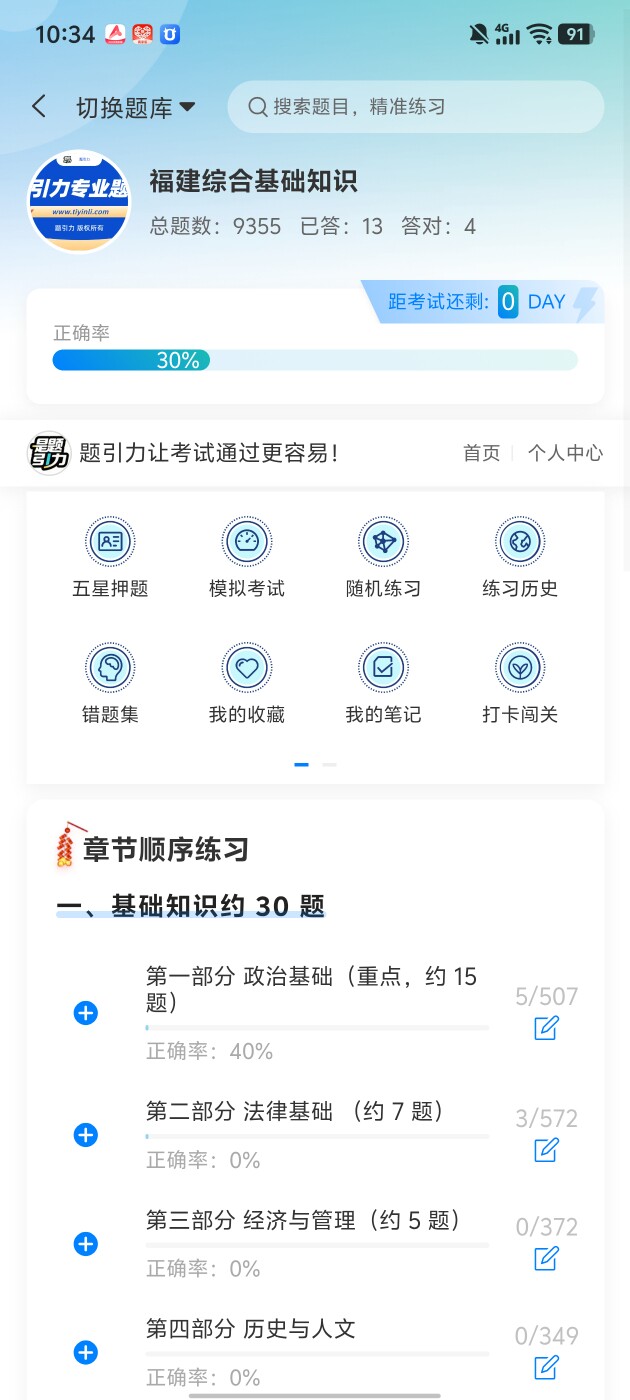Expand 第三部分 经济与管理 chapter
This screenshot has height=1400, width=630.
coord(87,1244)
